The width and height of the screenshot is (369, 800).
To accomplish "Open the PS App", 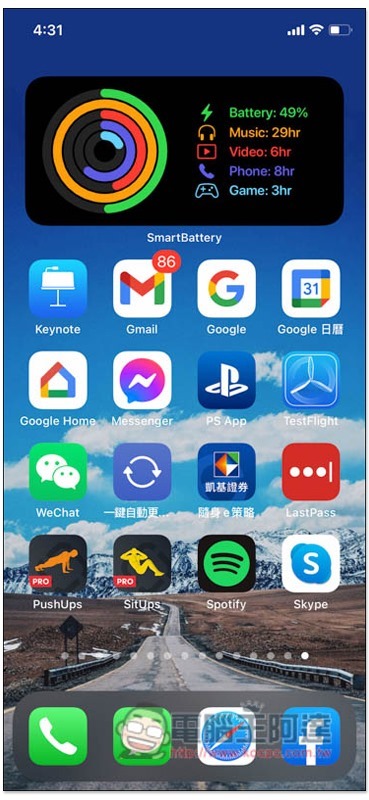I will tap(226, 380).
